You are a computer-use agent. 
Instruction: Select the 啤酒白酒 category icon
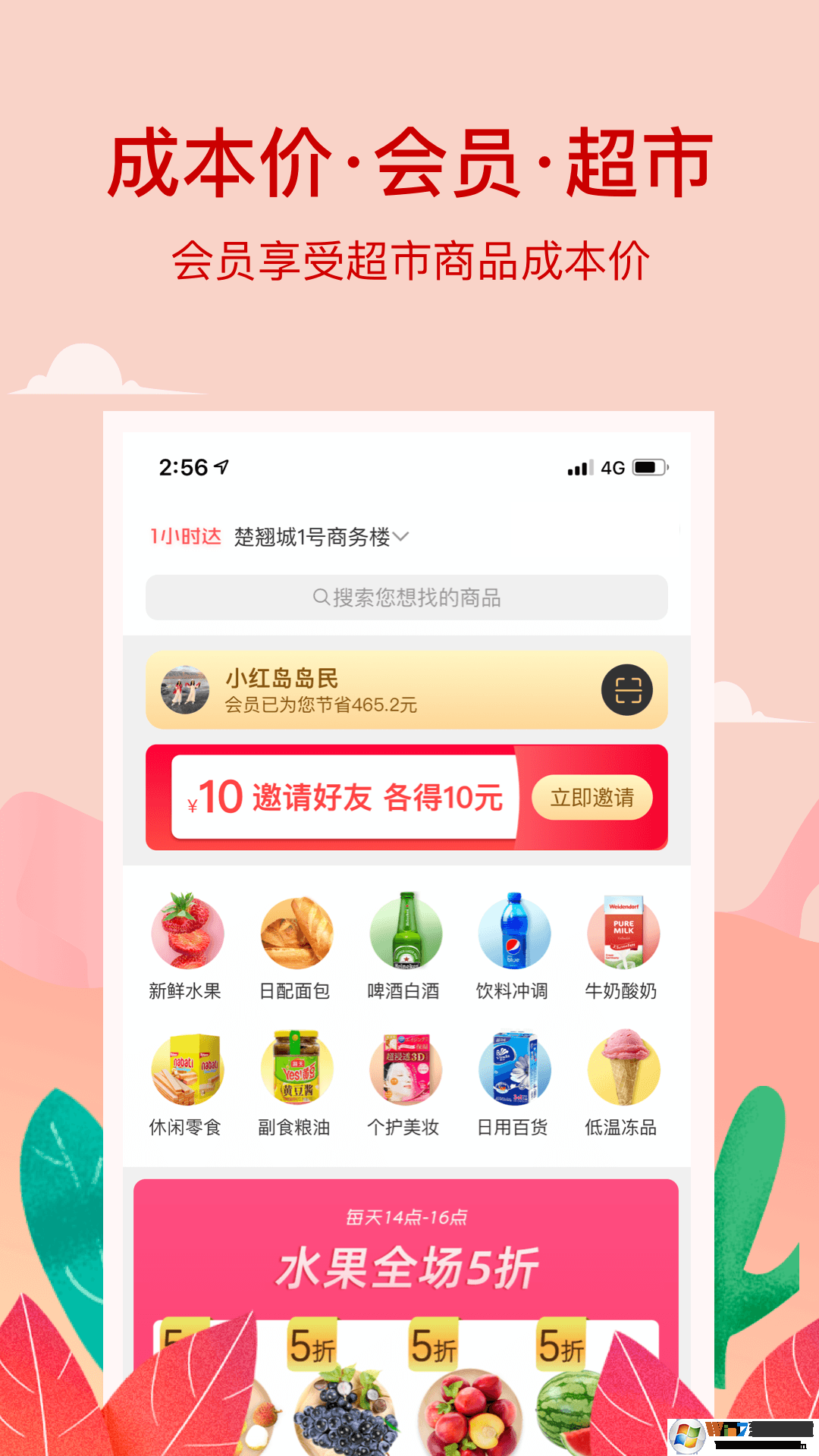[406, 931]
